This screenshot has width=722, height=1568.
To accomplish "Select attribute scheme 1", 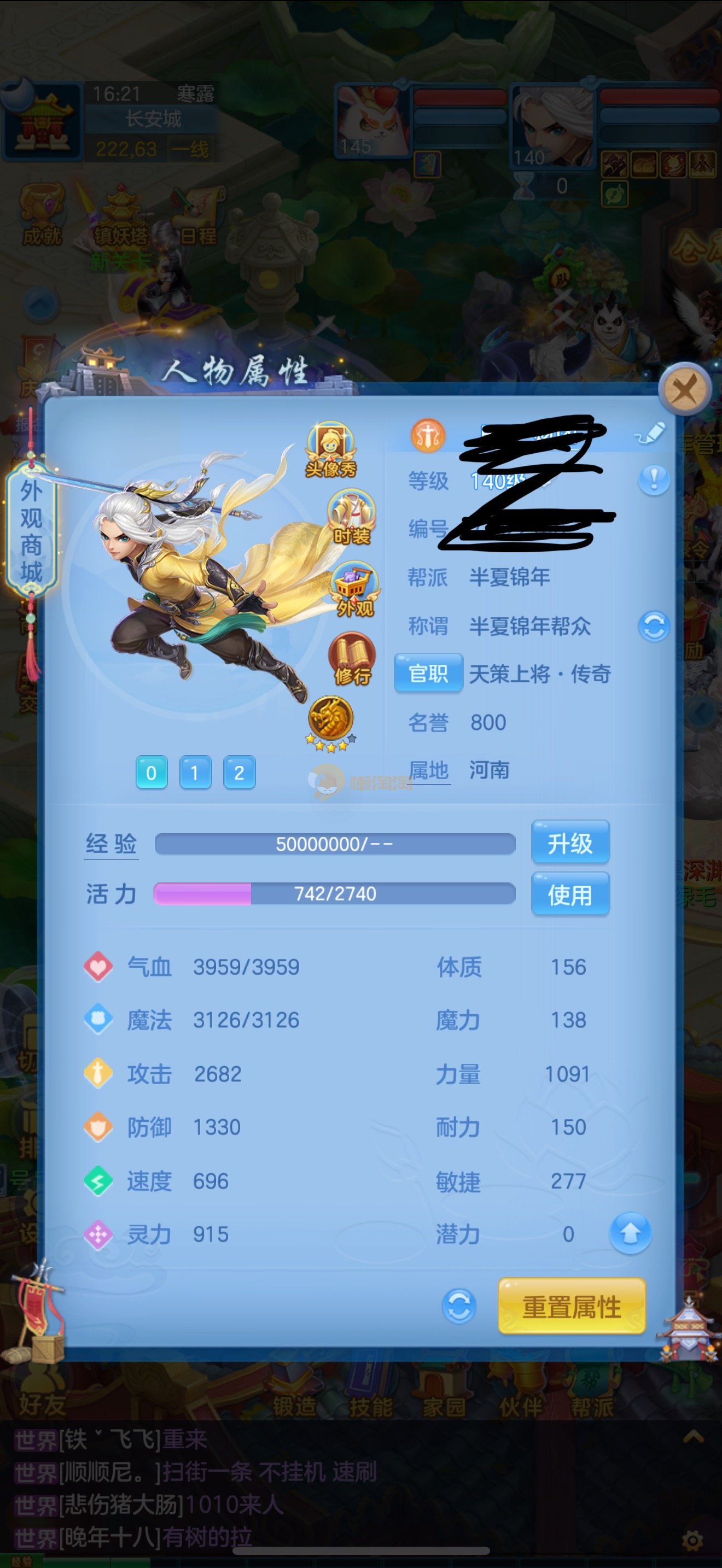I will coord(195,773).
